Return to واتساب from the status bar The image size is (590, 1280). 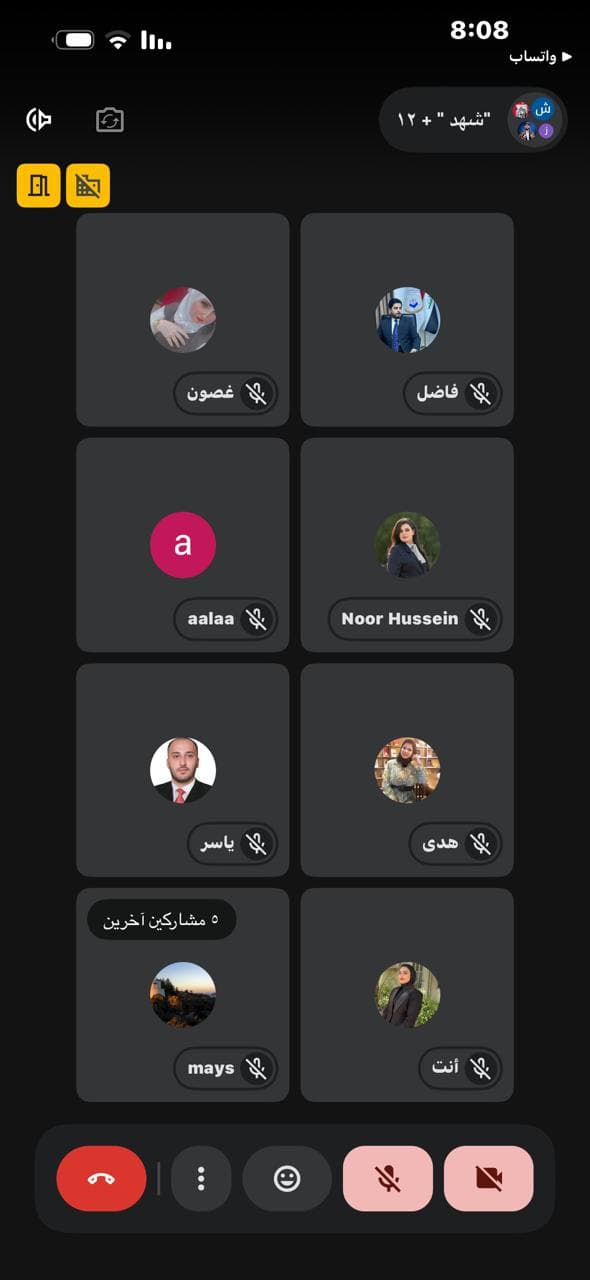pos(541,57)
